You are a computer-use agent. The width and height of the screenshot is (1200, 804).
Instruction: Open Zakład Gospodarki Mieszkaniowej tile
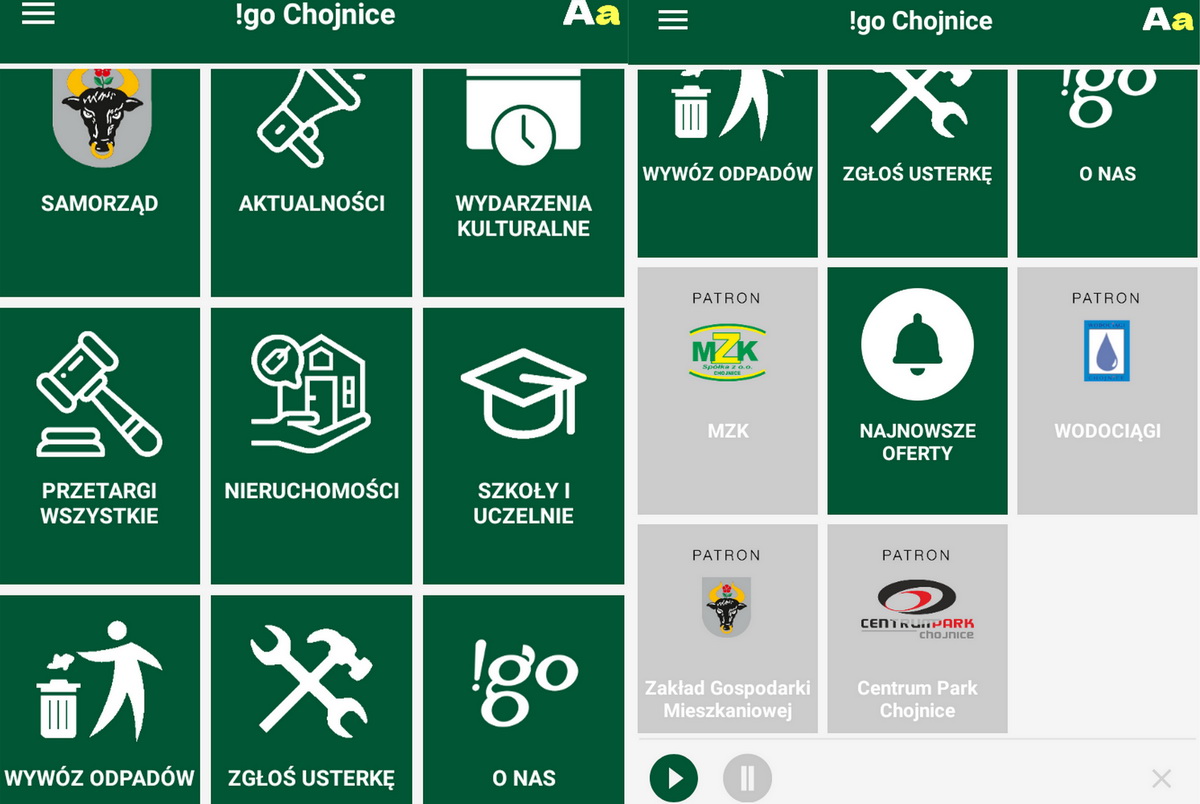tap(727, 628)
